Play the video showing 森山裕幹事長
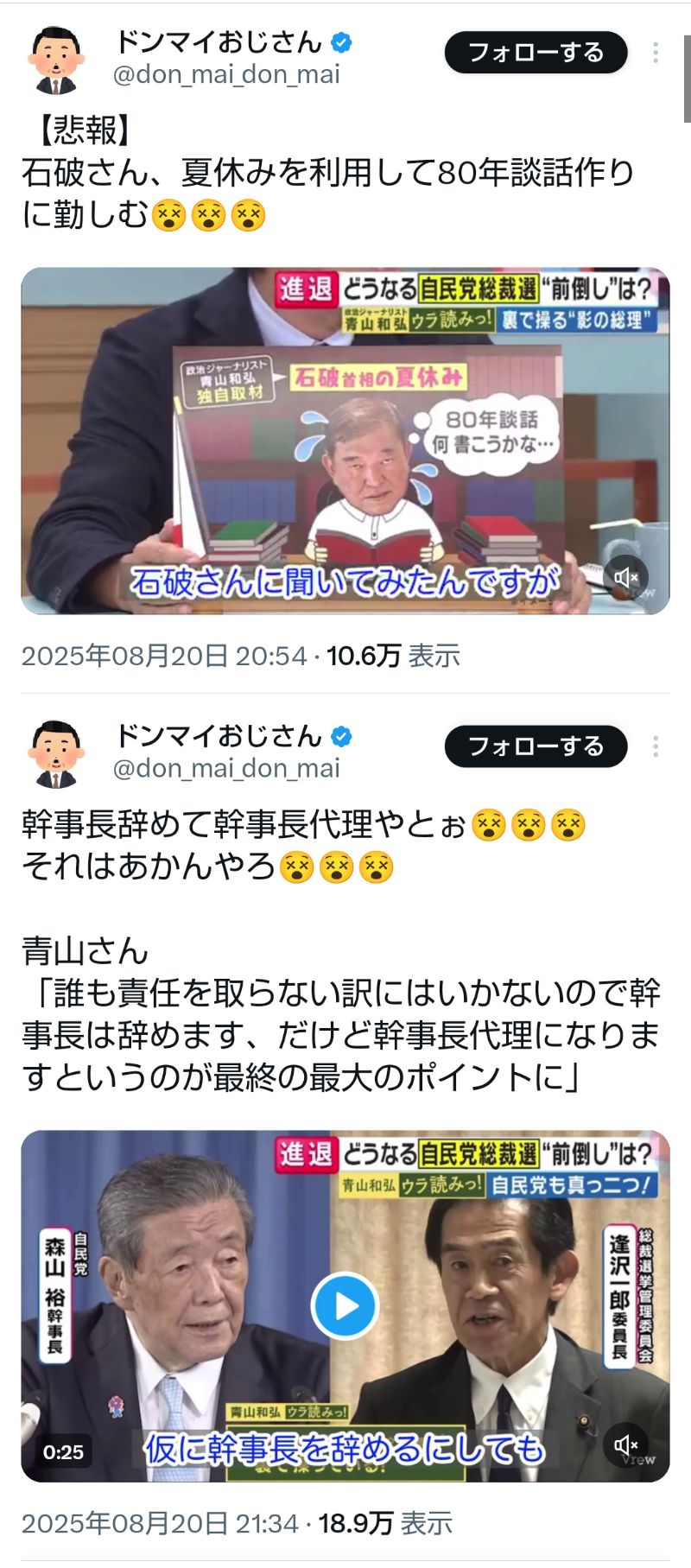Image resolution: width=691 pixels, height=1568 pixels. coord(345,1305)
